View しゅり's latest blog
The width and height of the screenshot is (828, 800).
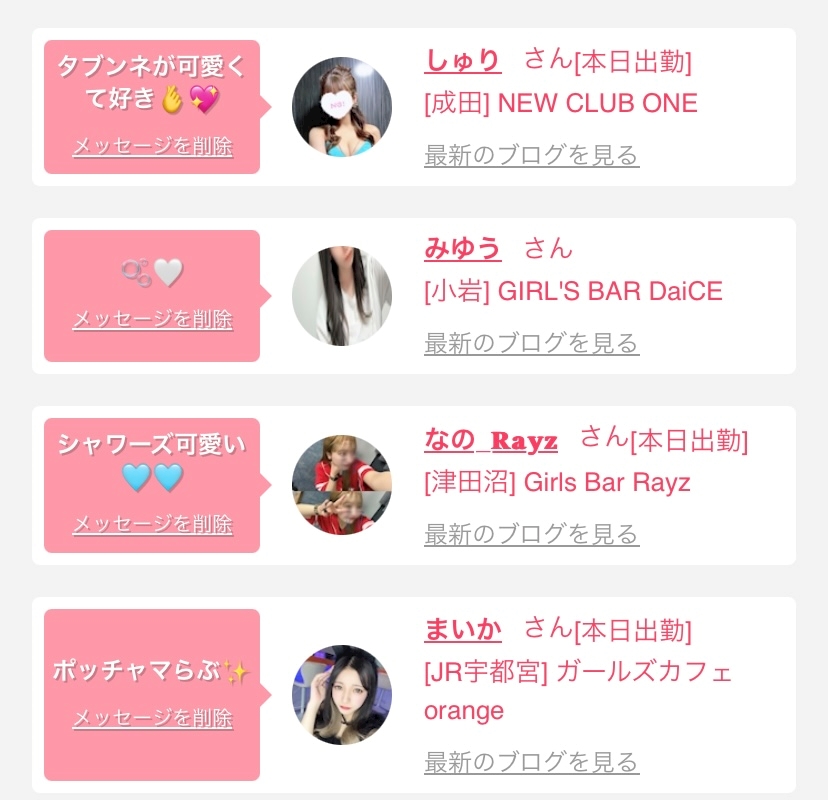(531, 155)
